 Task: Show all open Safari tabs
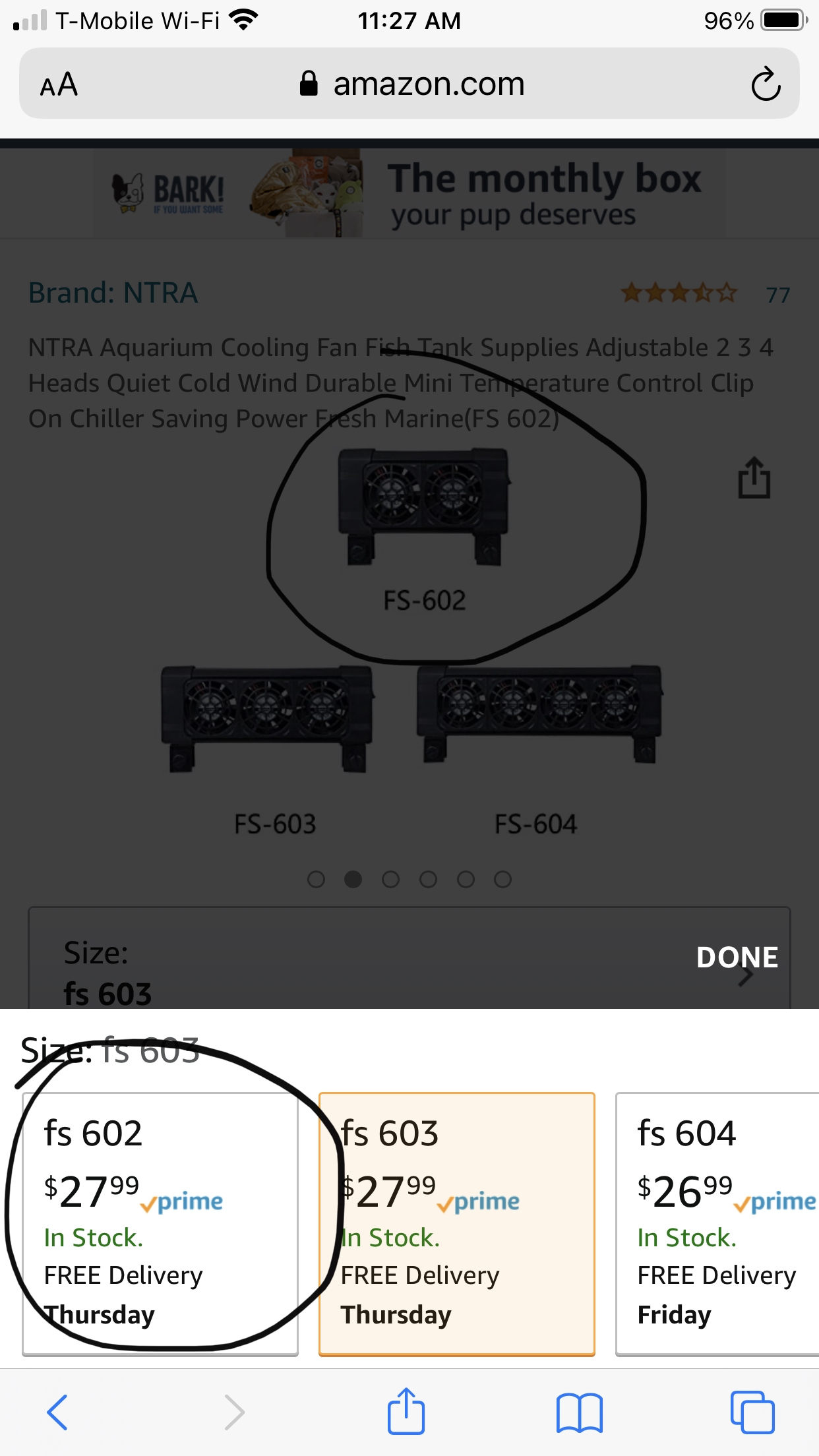[752, 1412]
